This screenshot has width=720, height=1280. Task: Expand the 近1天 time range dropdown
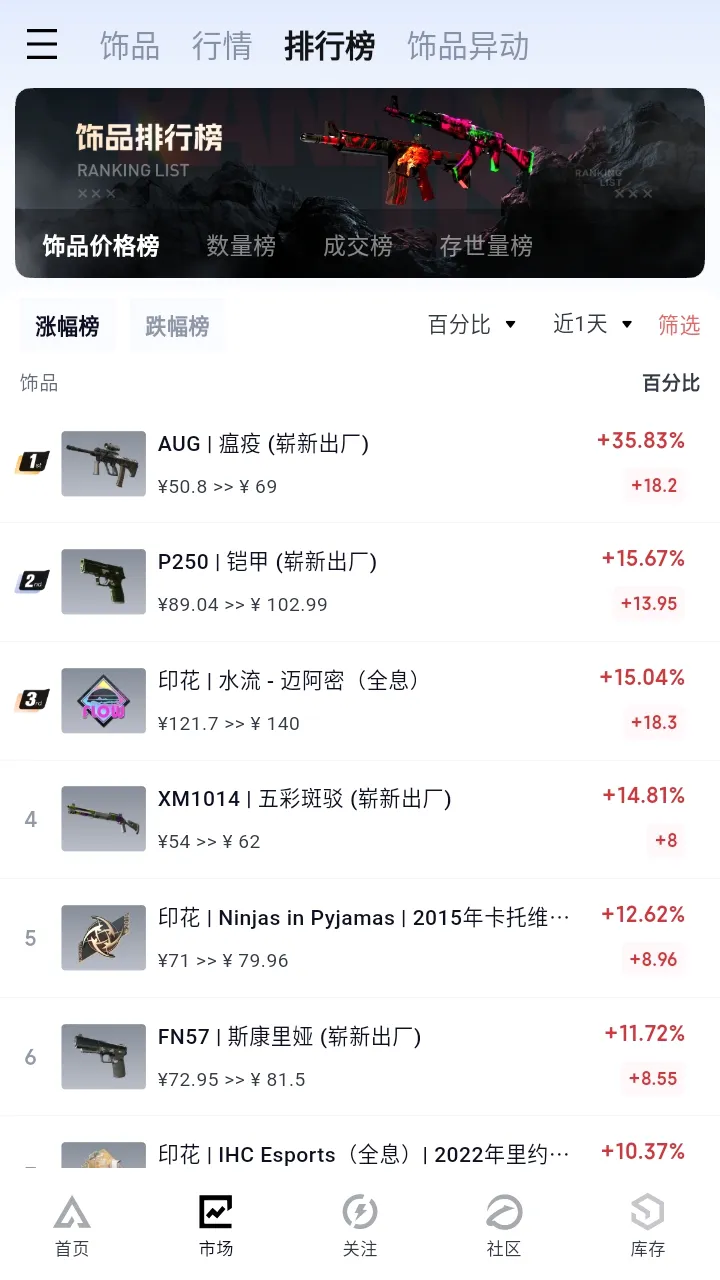[593, 324]
